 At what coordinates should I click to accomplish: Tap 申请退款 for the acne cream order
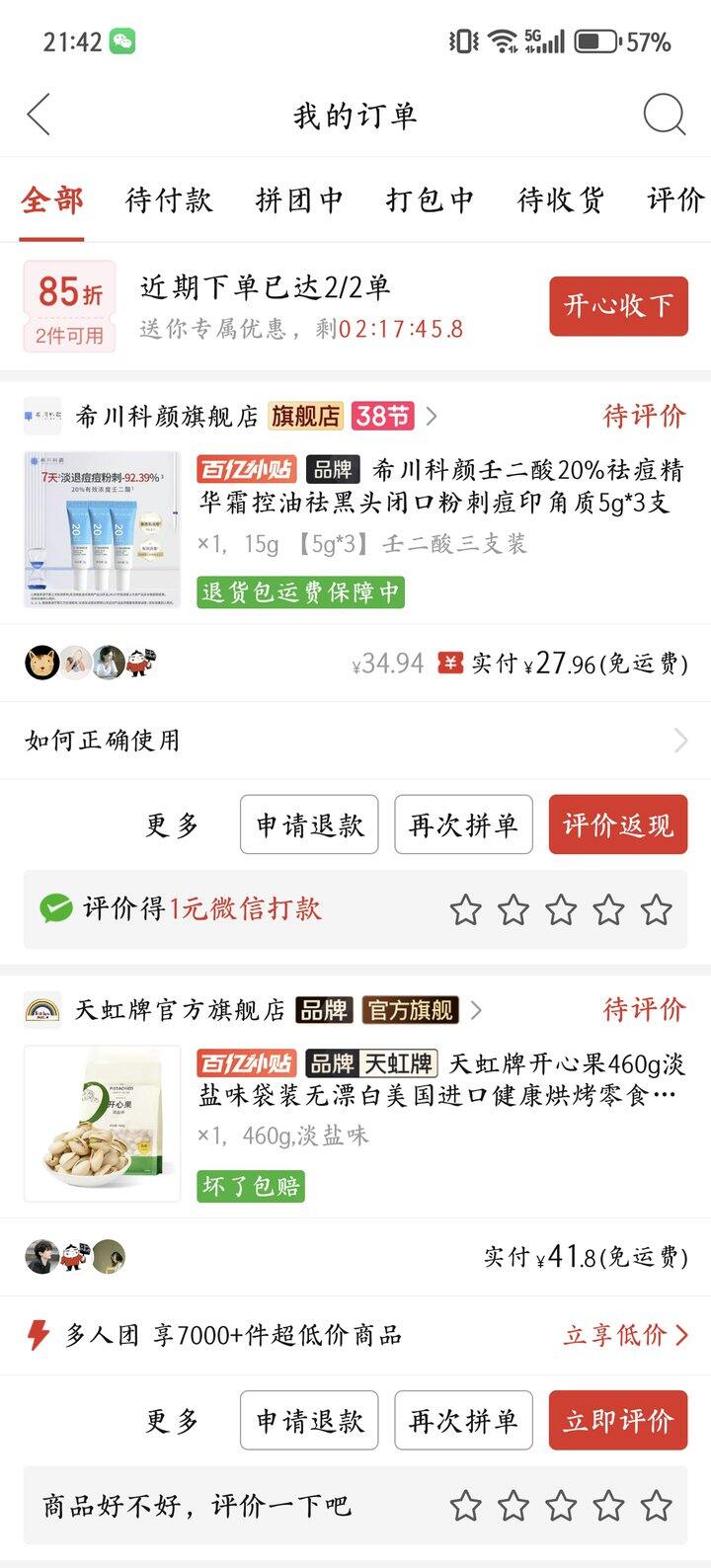tap(309, 824)
